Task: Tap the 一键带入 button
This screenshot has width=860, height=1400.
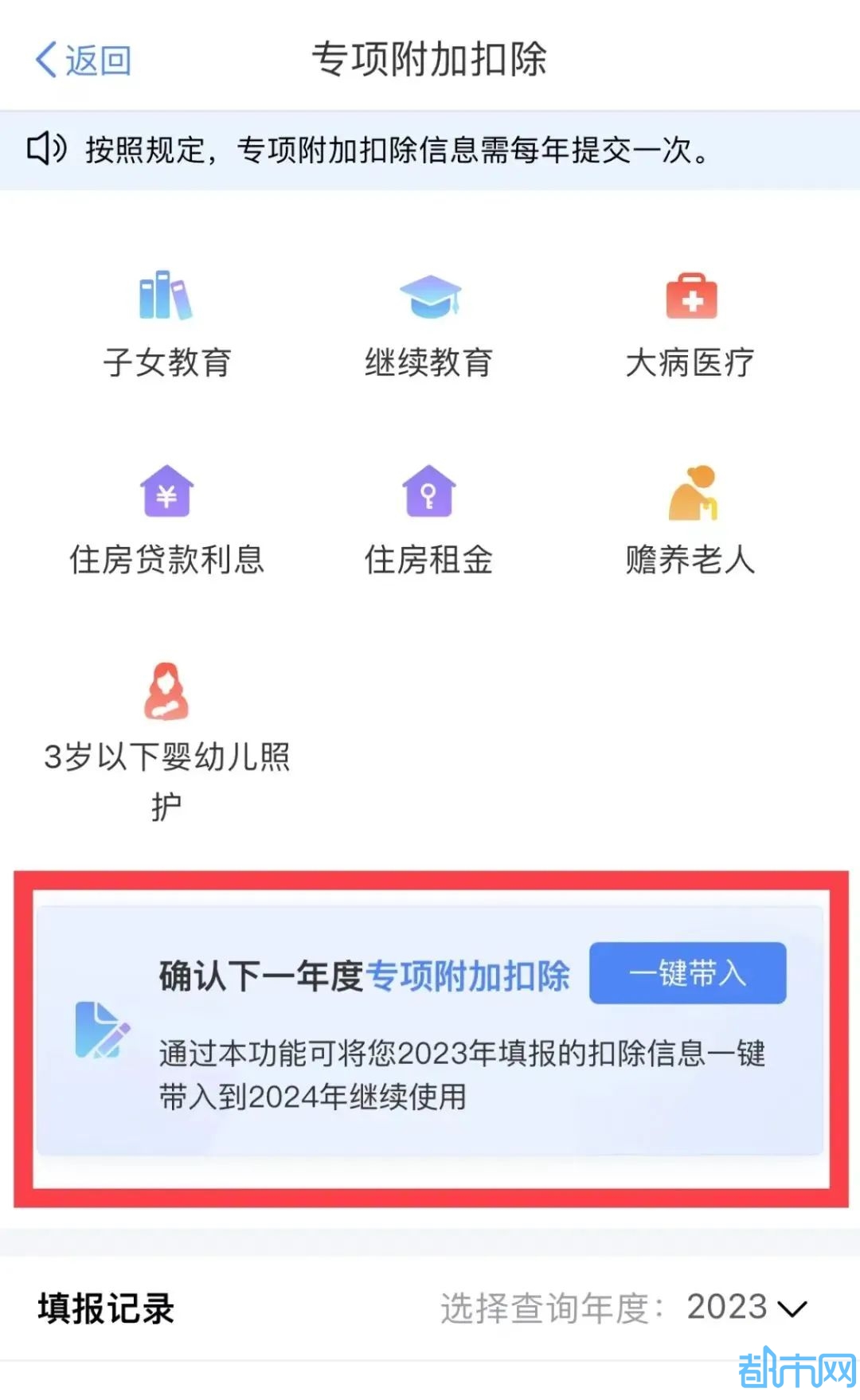Action: (687, 973)
